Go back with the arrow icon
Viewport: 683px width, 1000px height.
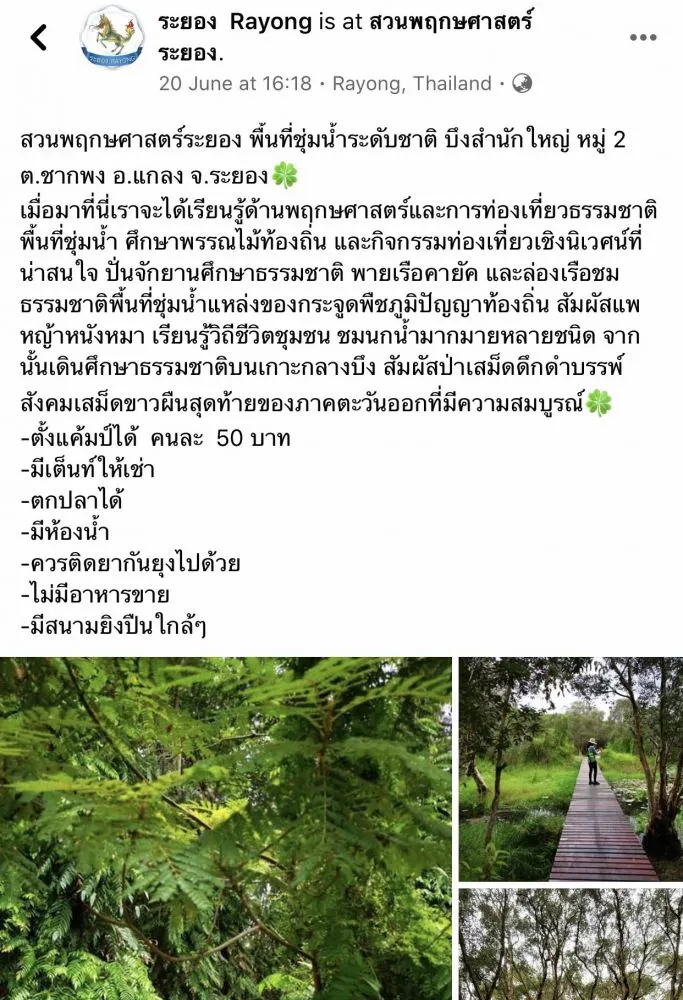38,38
